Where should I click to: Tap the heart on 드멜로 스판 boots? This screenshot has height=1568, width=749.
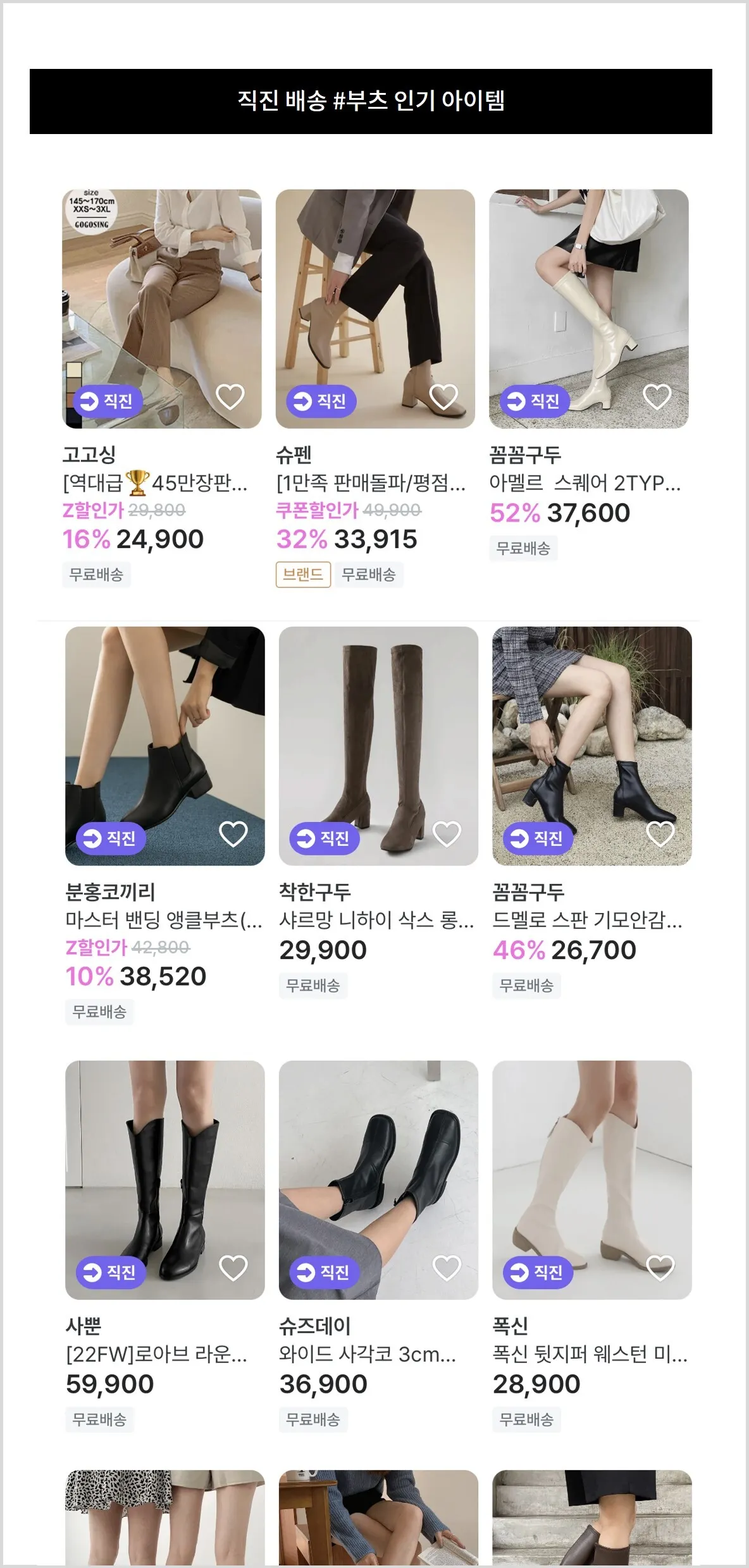point(660,834)
